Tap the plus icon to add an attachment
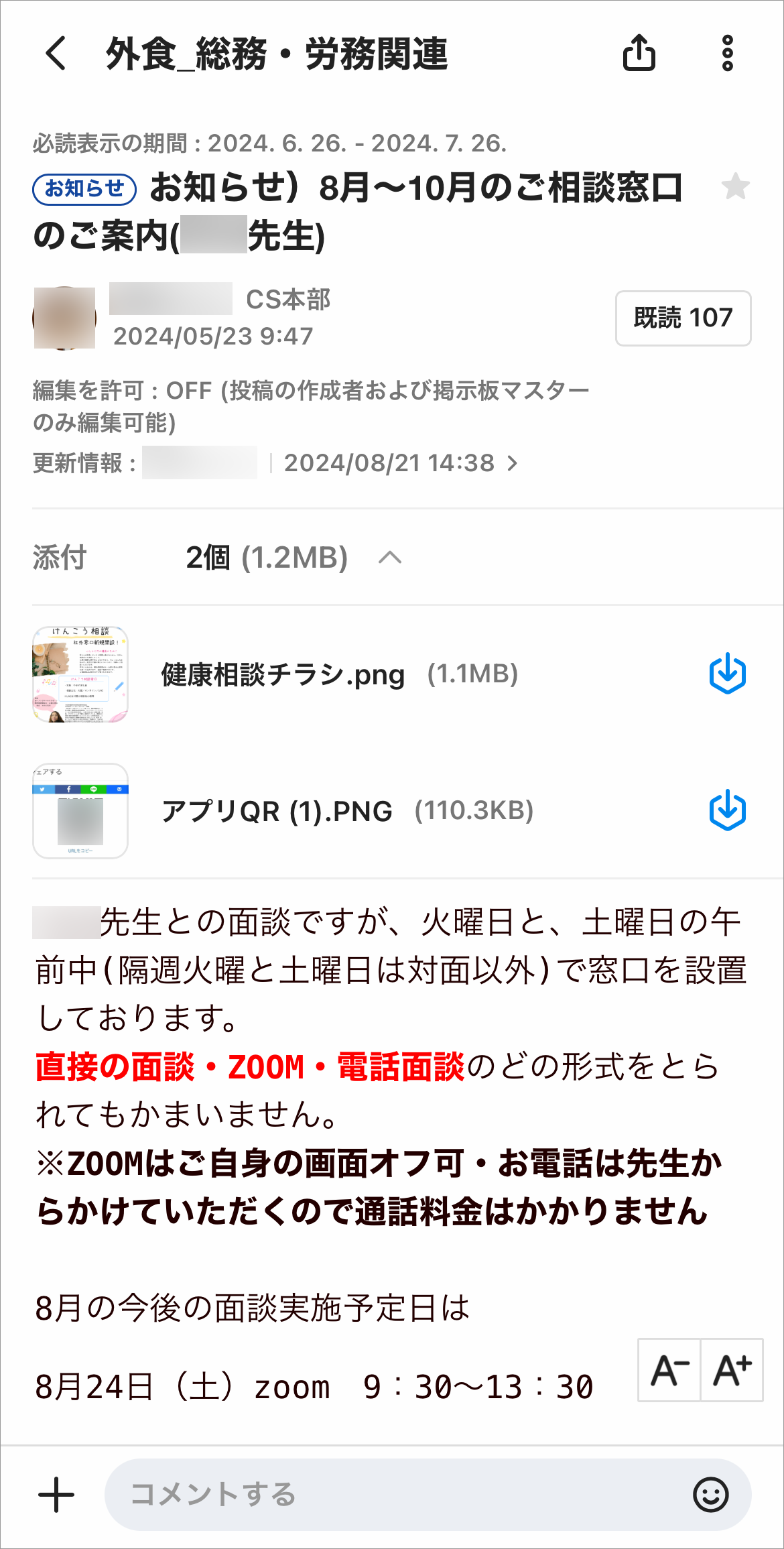784x1549 pixels. coord(56,1495)
